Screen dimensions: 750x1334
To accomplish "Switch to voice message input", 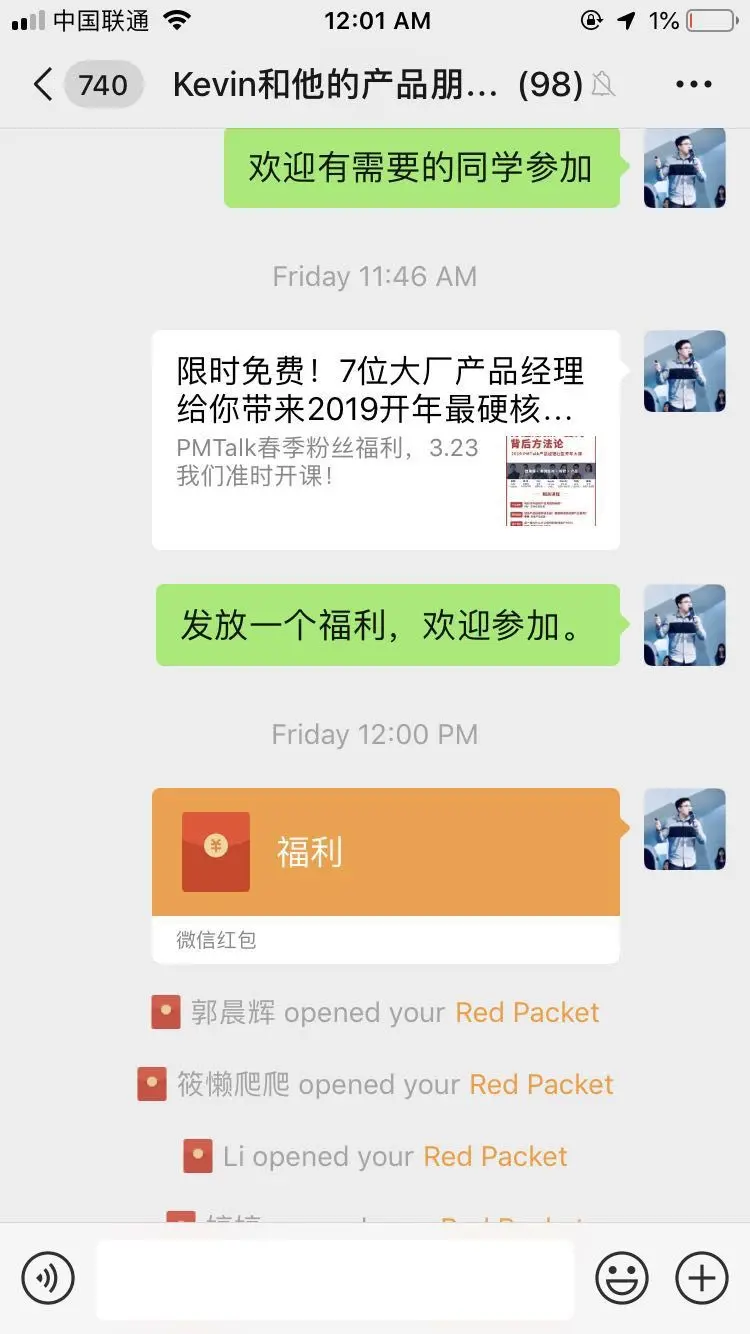I will 48,1277.
